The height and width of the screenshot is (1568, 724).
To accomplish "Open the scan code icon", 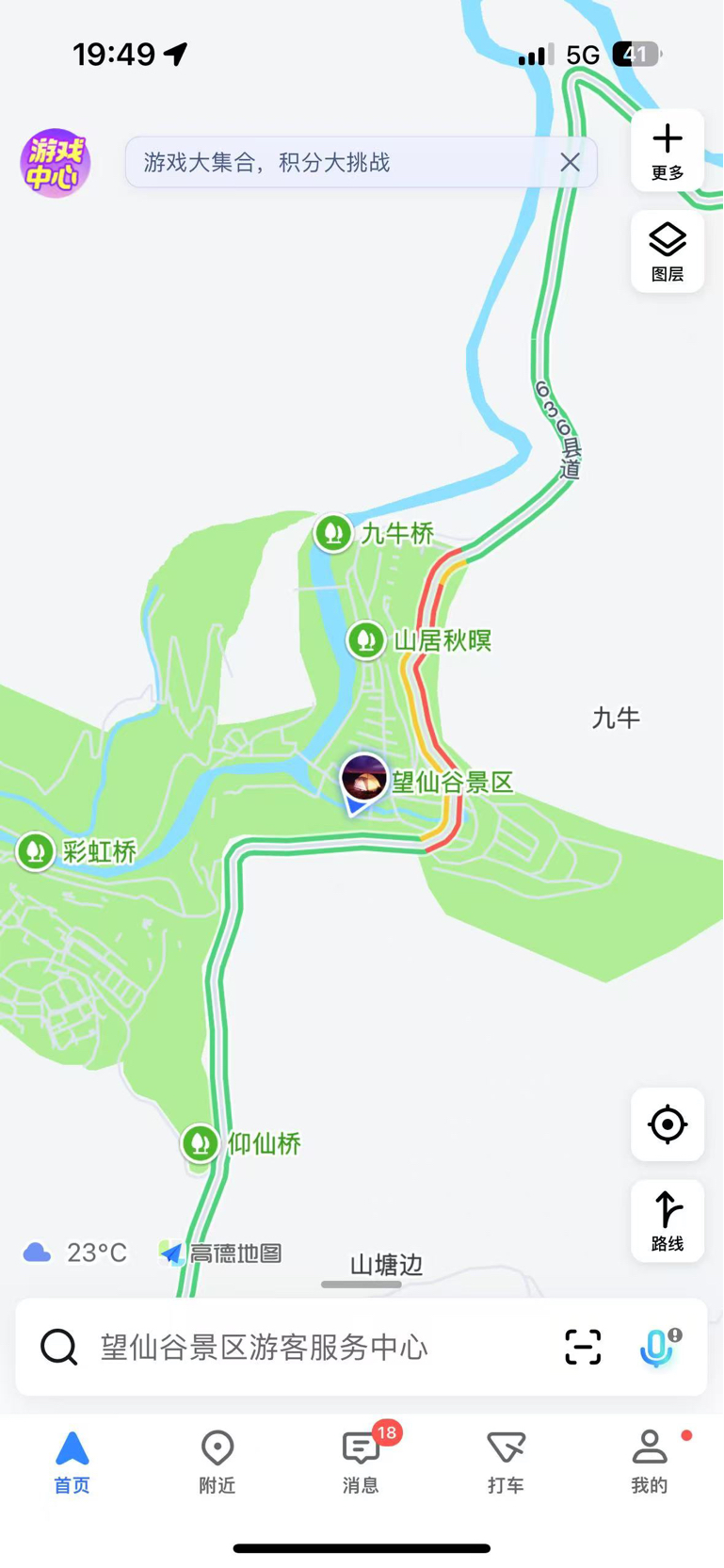I will point(583,1347).
